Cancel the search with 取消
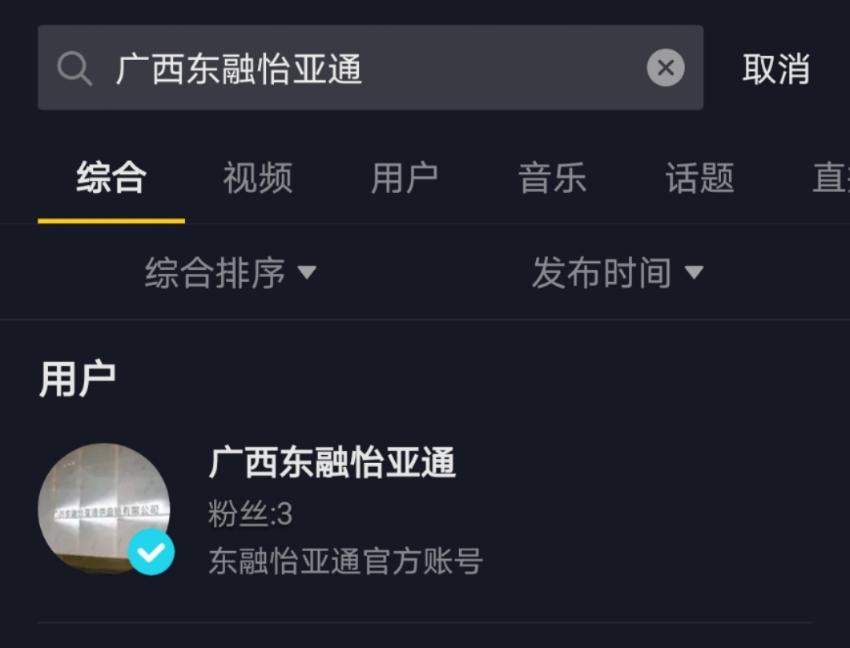850x648 pixels. (x=775, y=69)
